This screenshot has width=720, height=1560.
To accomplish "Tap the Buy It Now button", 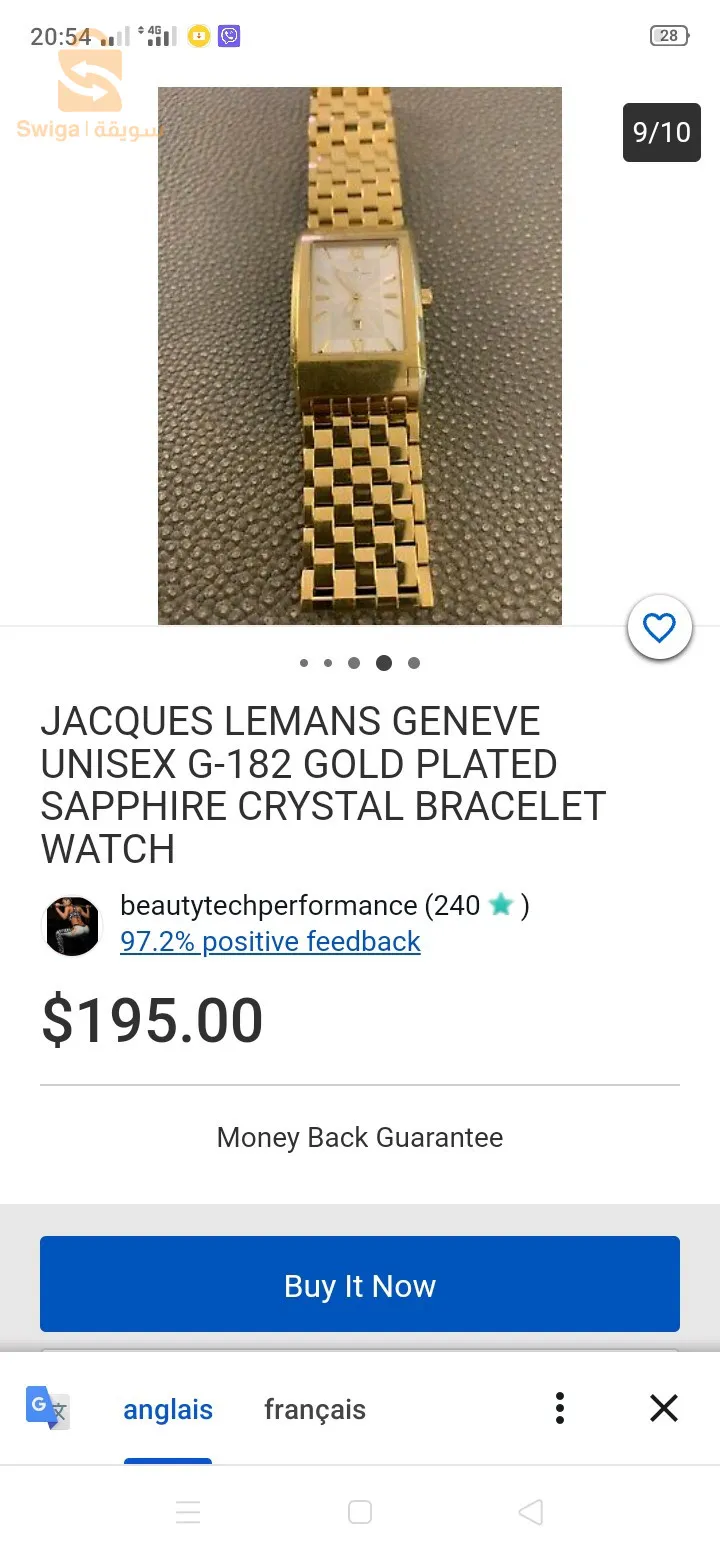I will tap(360, 1285).
